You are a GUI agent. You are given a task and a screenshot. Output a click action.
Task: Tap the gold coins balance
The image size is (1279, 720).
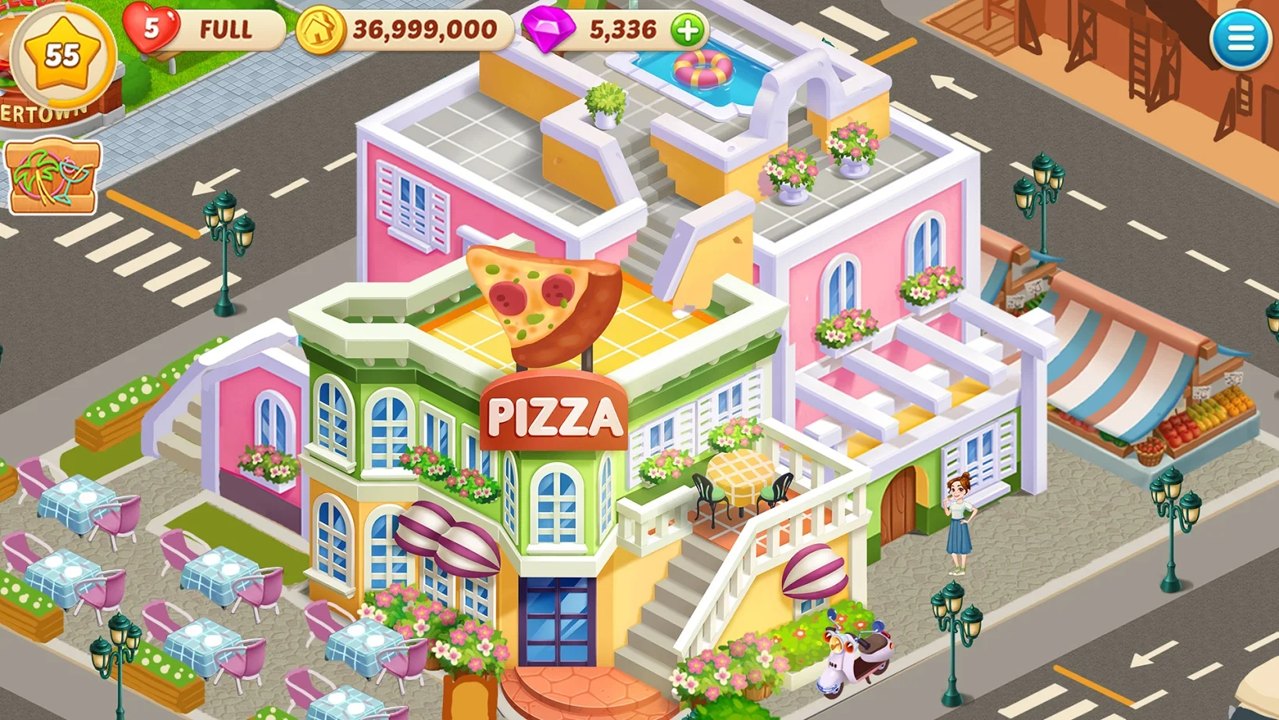click(410, 31)
